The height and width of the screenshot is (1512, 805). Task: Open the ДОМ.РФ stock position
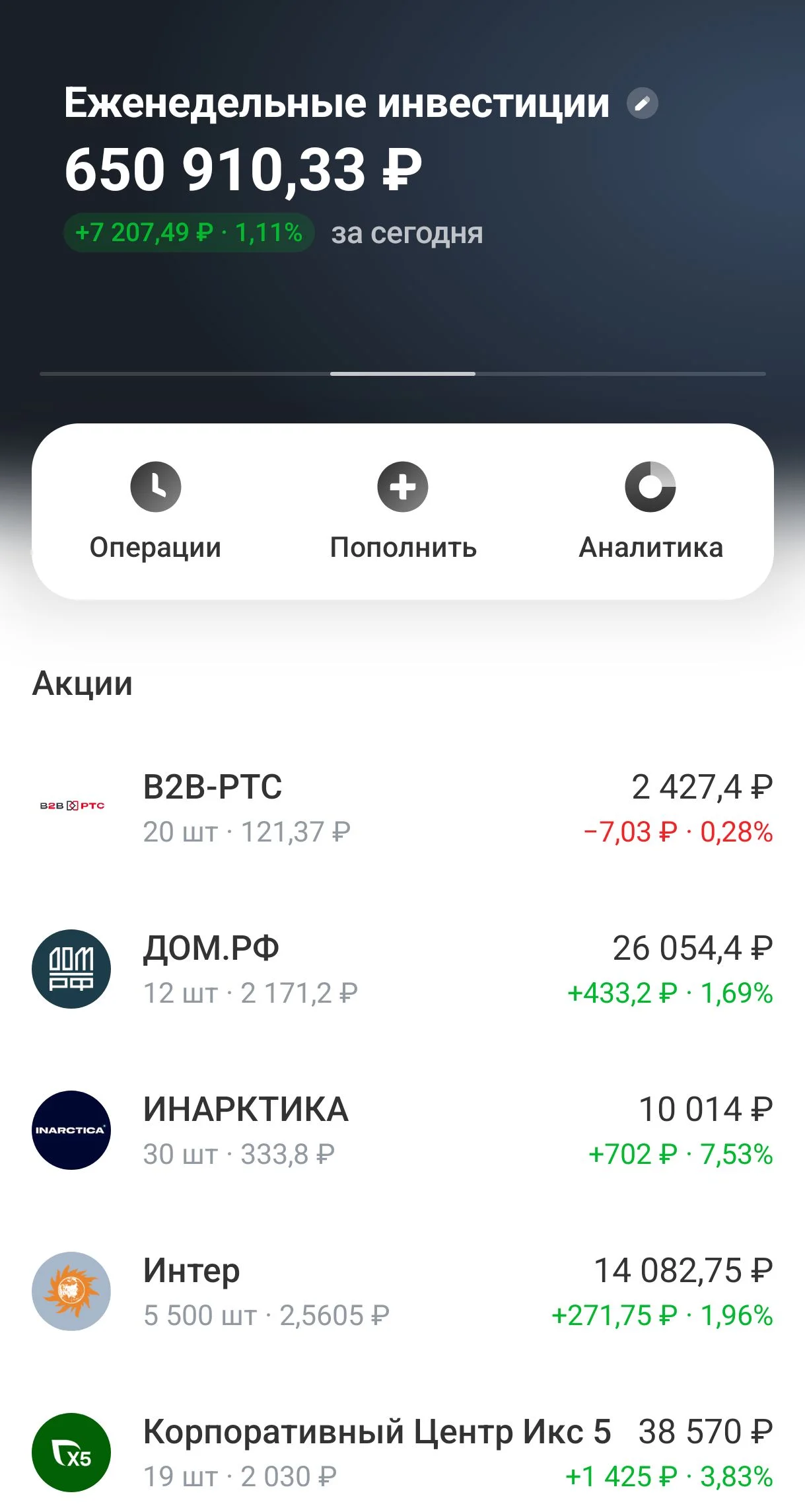click(x=402, y=969)
